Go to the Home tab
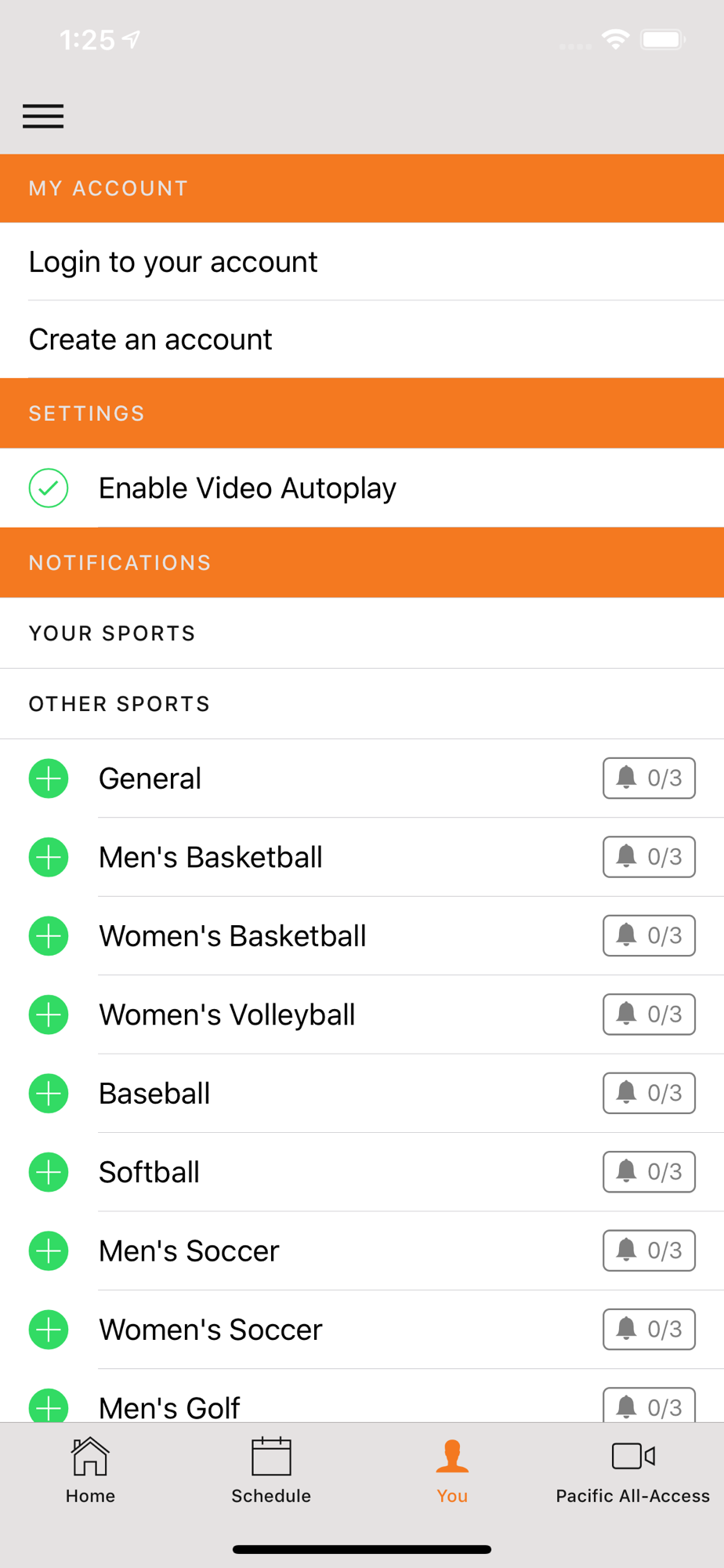724x1568 pixels. click(x=90, y=1471)
